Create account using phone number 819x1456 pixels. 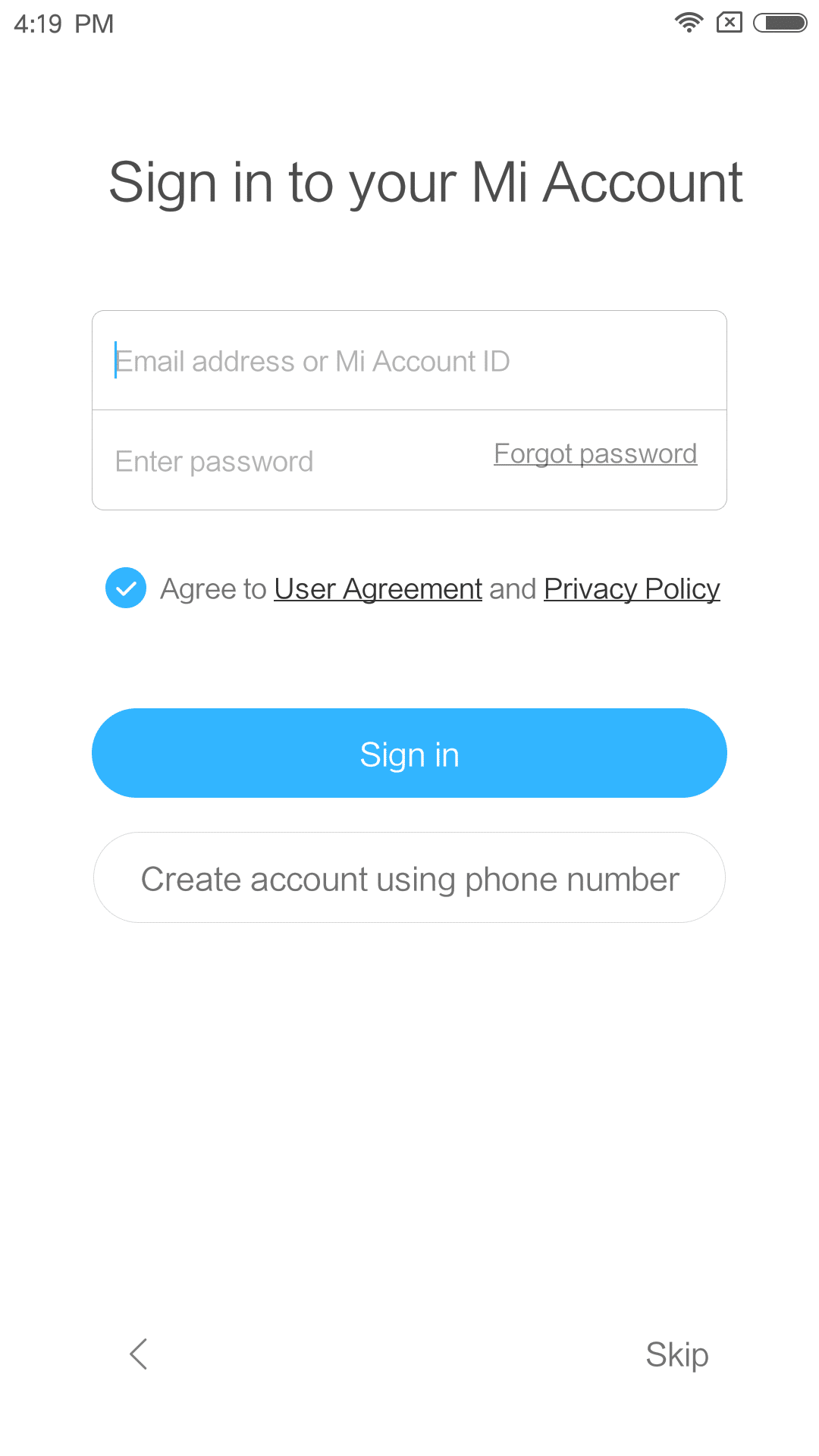409,878
